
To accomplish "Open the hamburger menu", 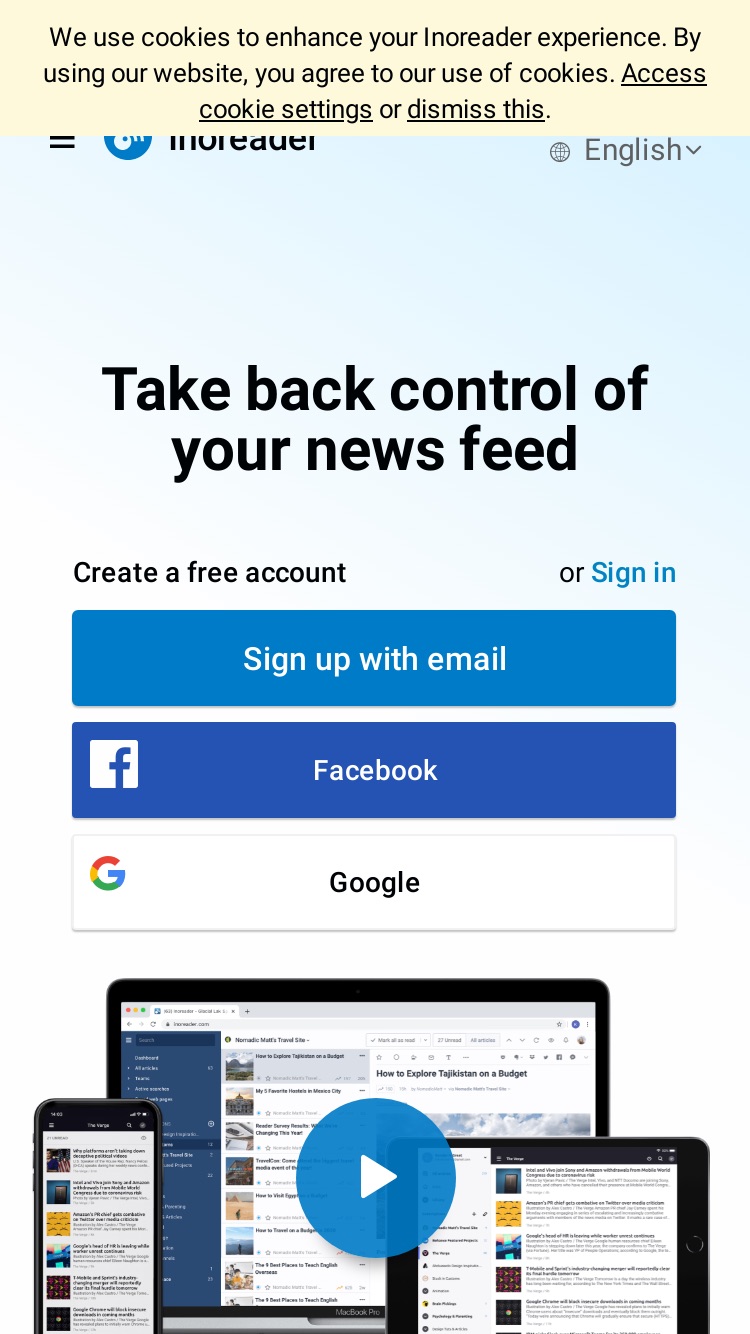I will pos(62,141).
